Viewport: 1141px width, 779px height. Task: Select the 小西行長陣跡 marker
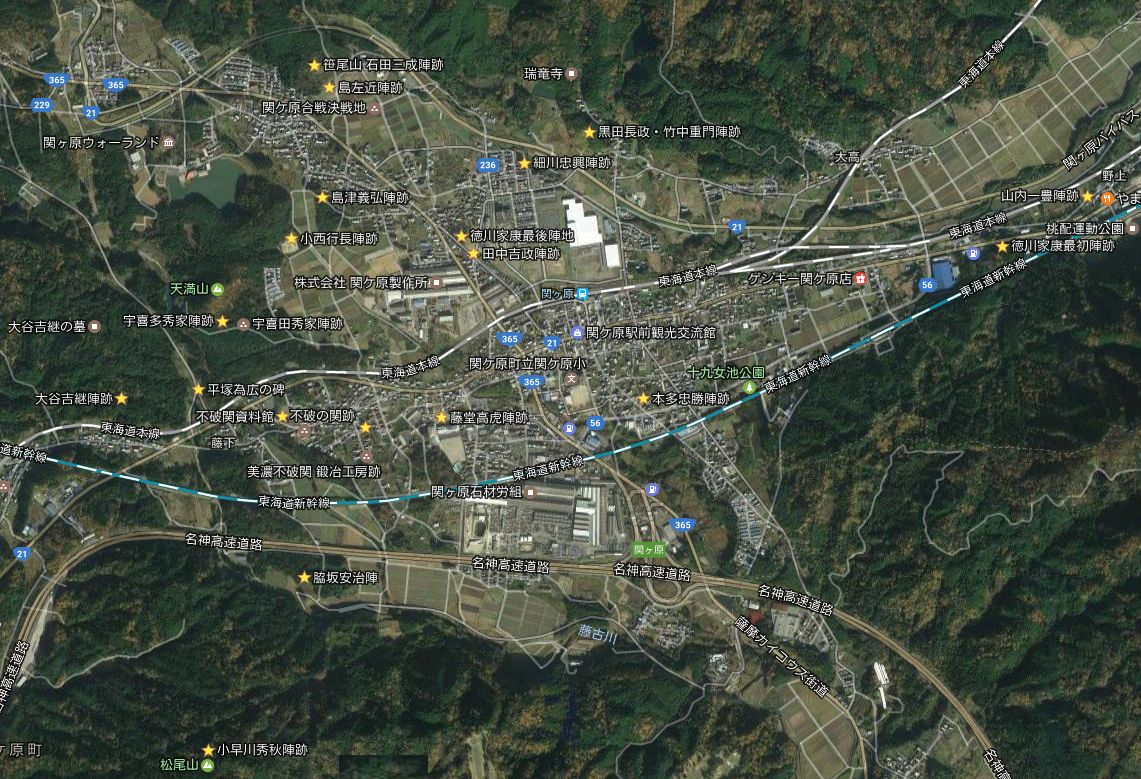click(x=291, y=239)
